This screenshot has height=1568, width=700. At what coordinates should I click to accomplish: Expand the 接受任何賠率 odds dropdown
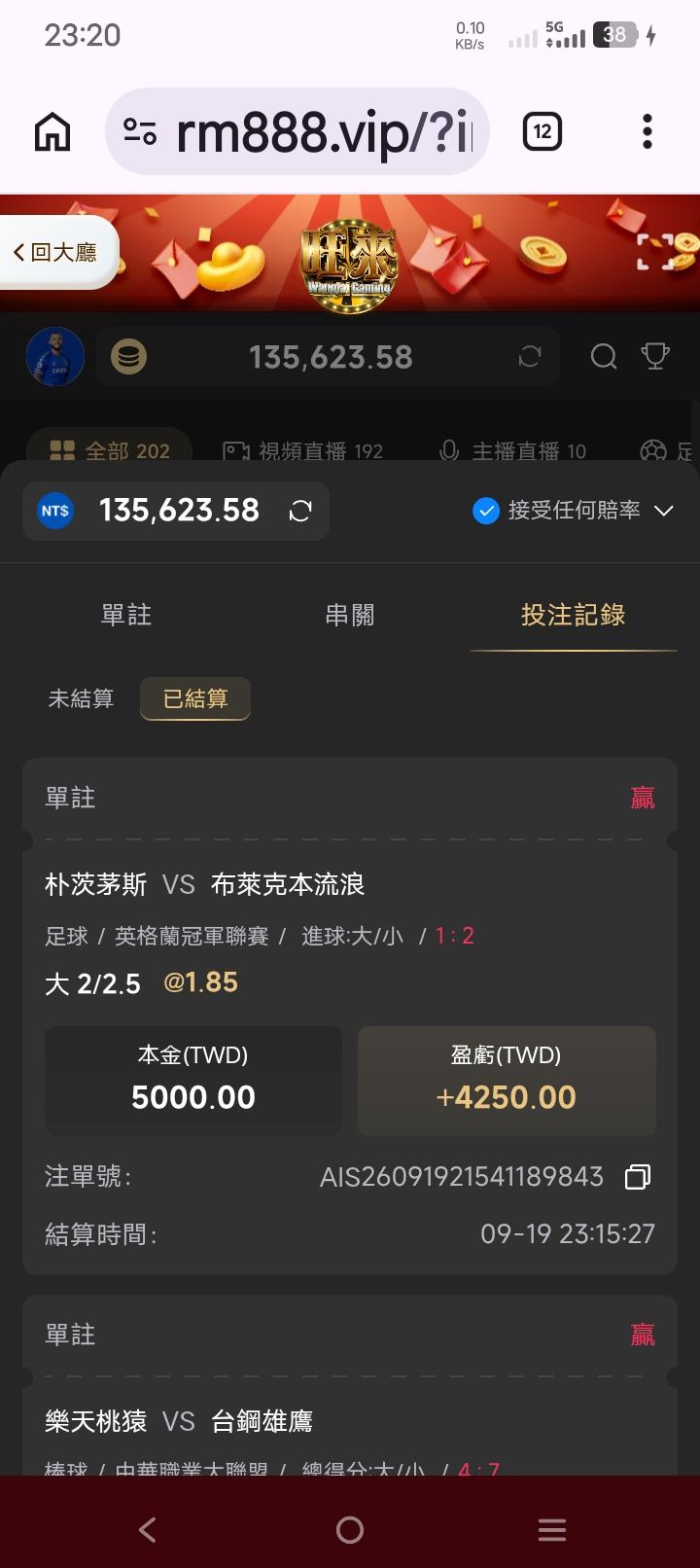664,511
